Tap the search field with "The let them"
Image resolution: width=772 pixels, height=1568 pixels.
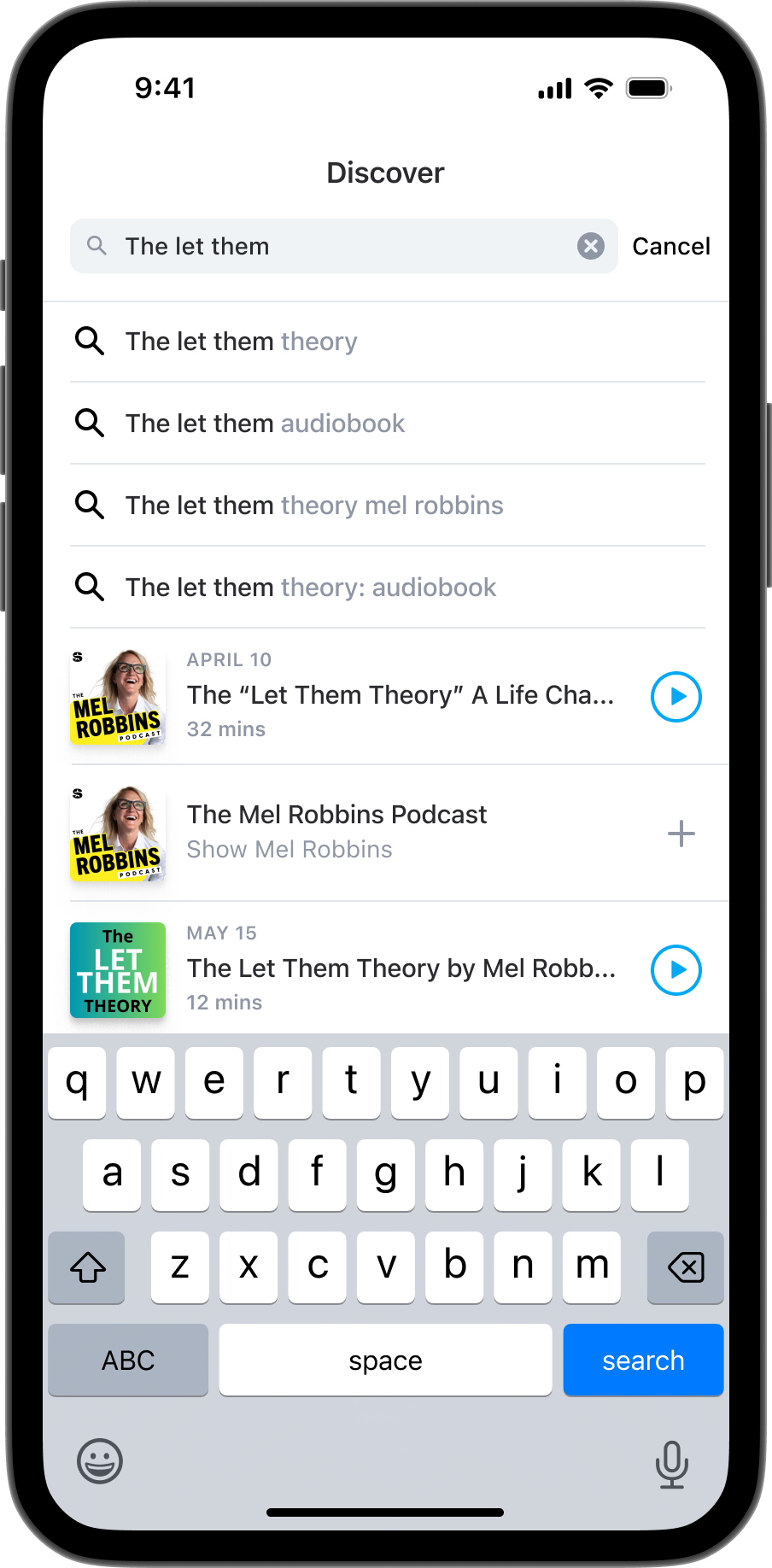pos(342,246)
